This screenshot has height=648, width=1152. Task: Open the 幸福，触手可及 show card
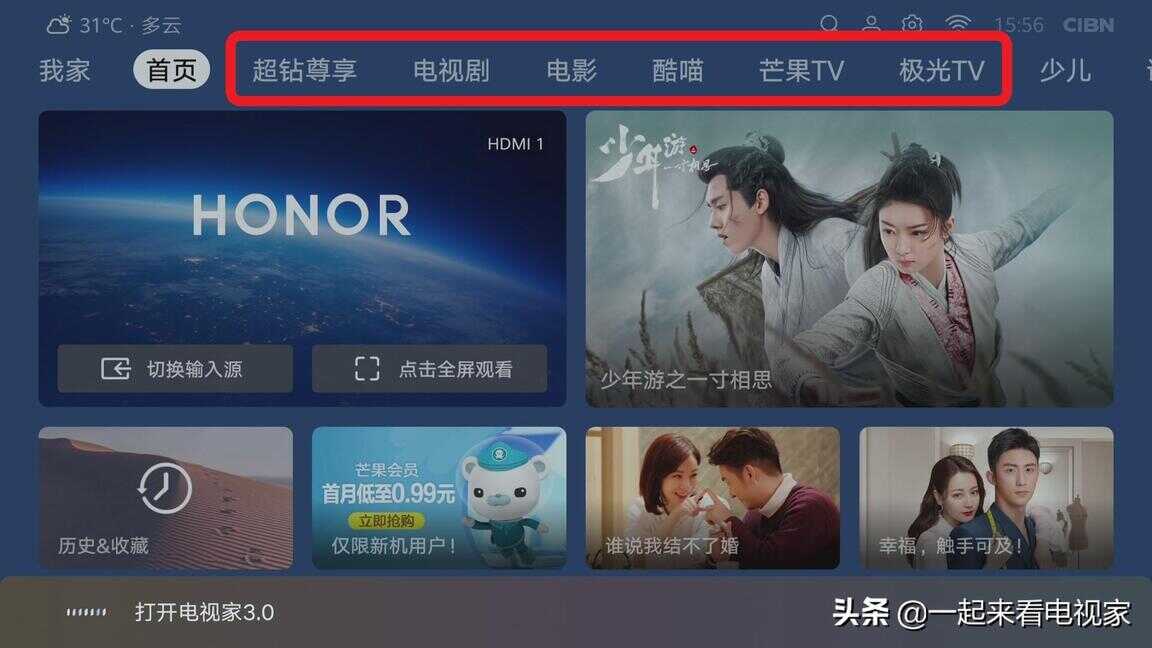[986, 498]
